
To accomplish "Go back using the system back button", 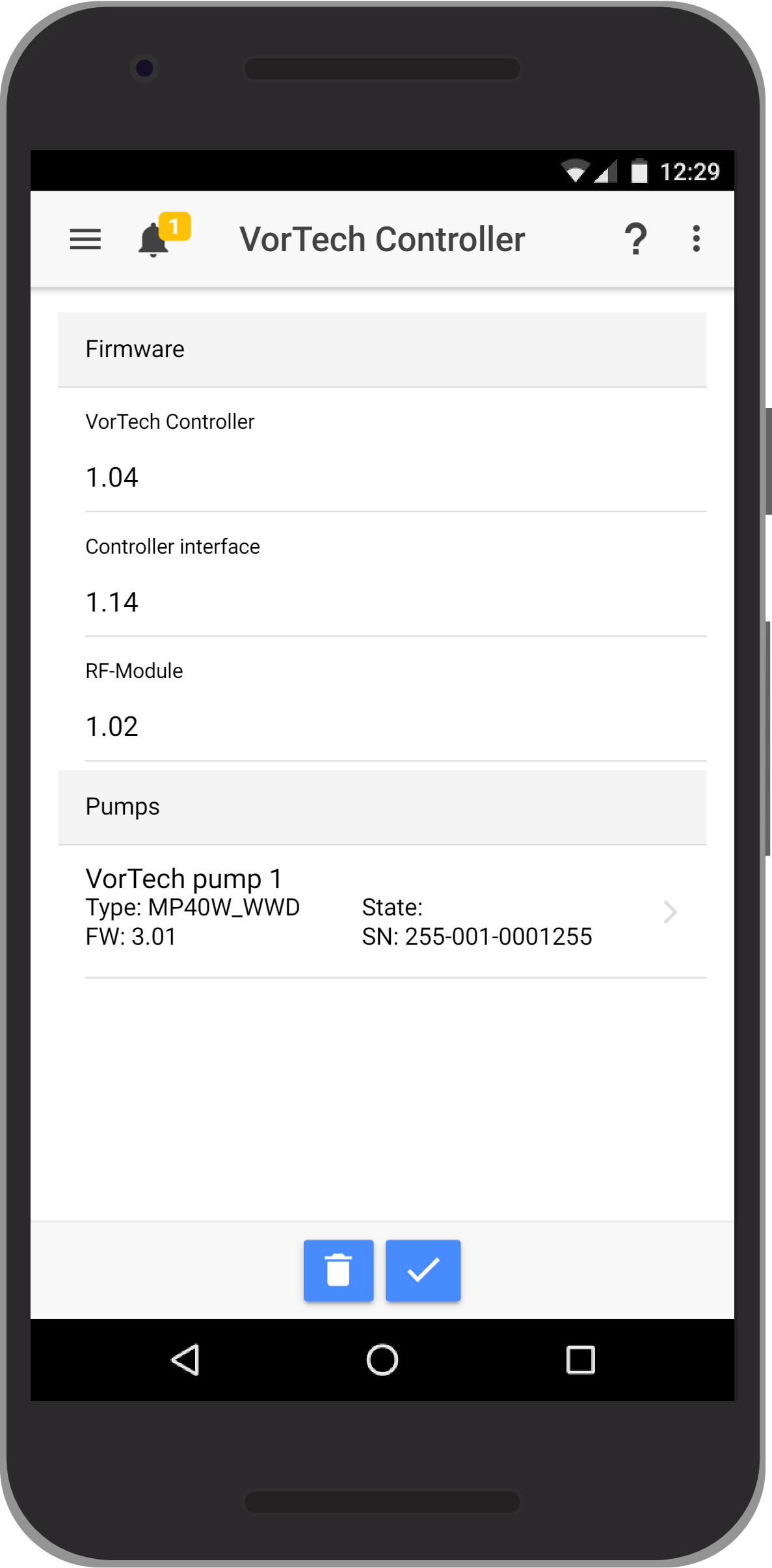I will click(185, 1360).
